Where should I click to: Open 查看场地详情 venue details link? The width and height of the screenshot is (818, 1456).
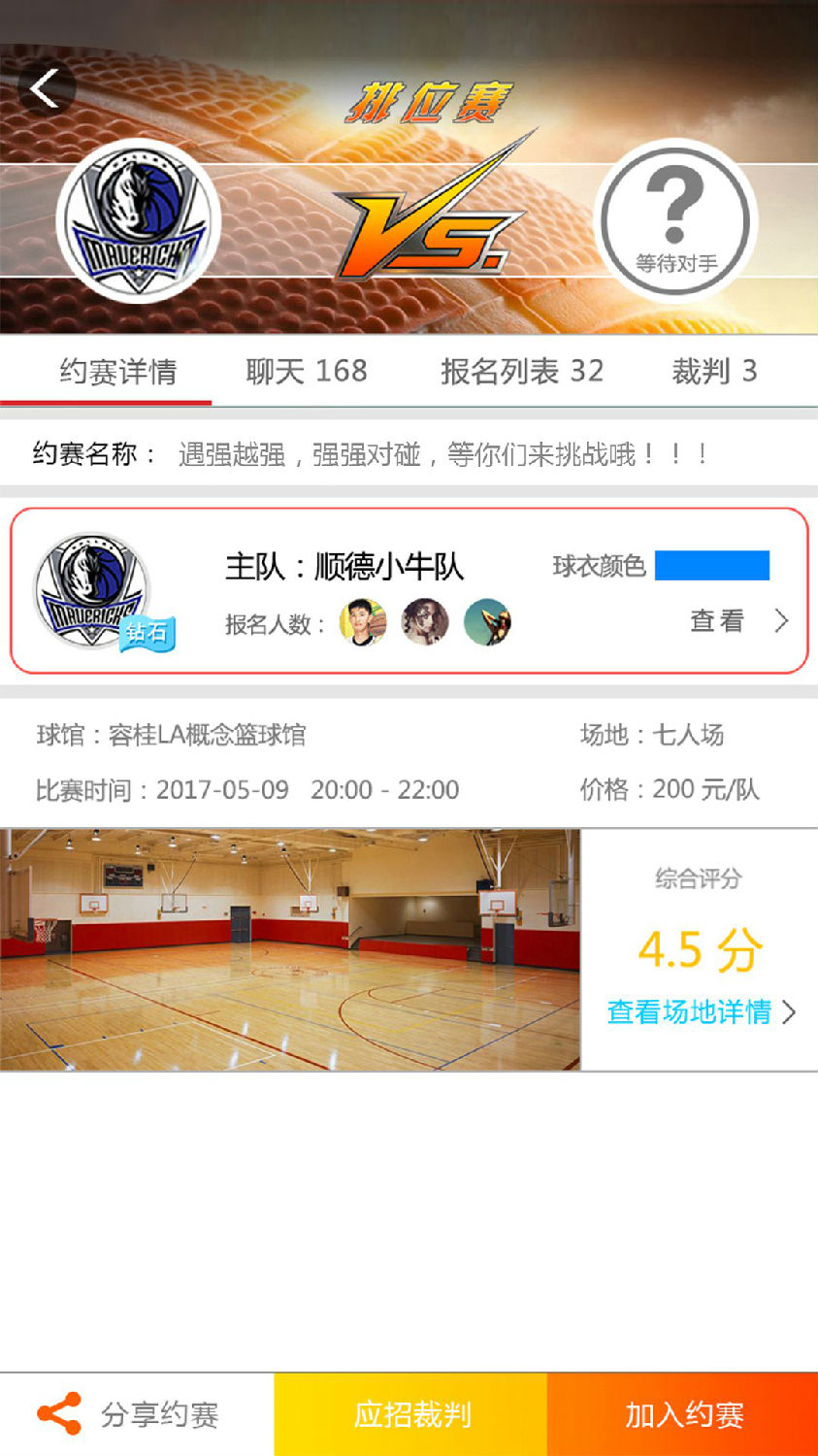click(700, 1012)
